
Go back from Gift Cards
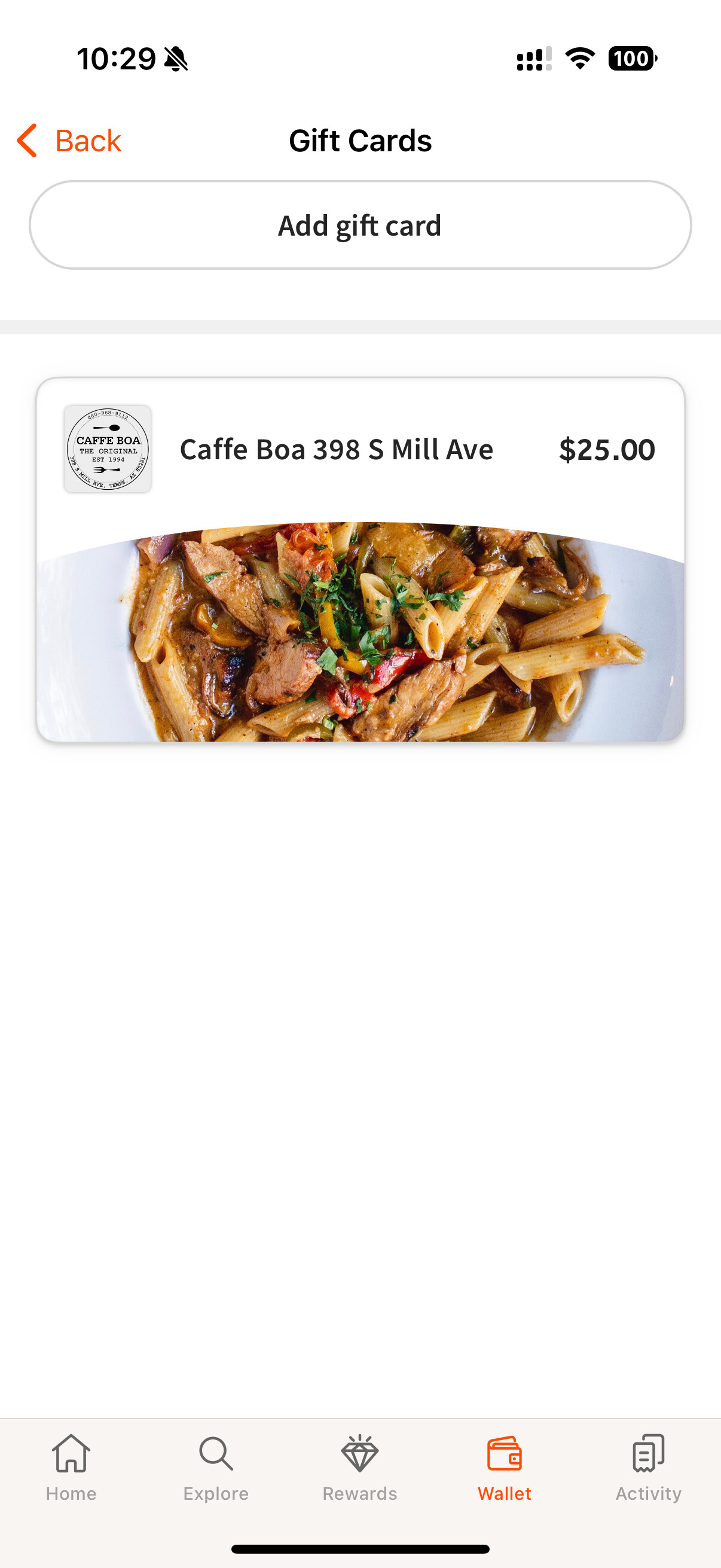coord(69,141)
